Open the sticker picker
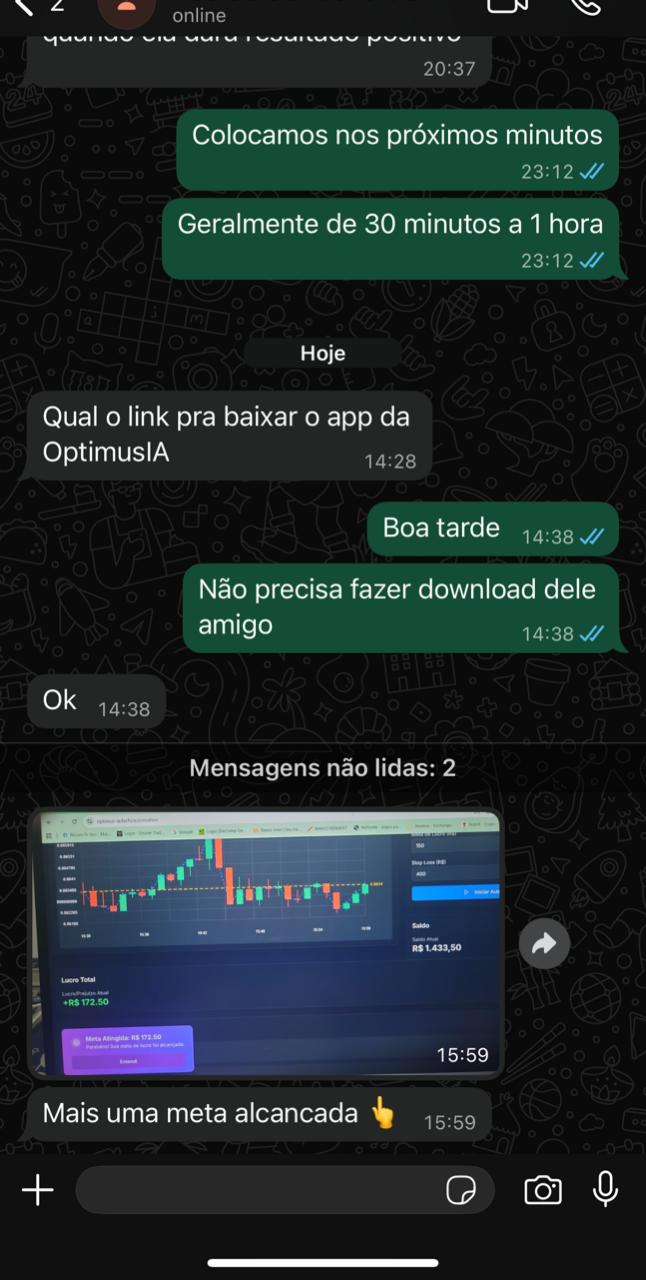 [461, 1190]
